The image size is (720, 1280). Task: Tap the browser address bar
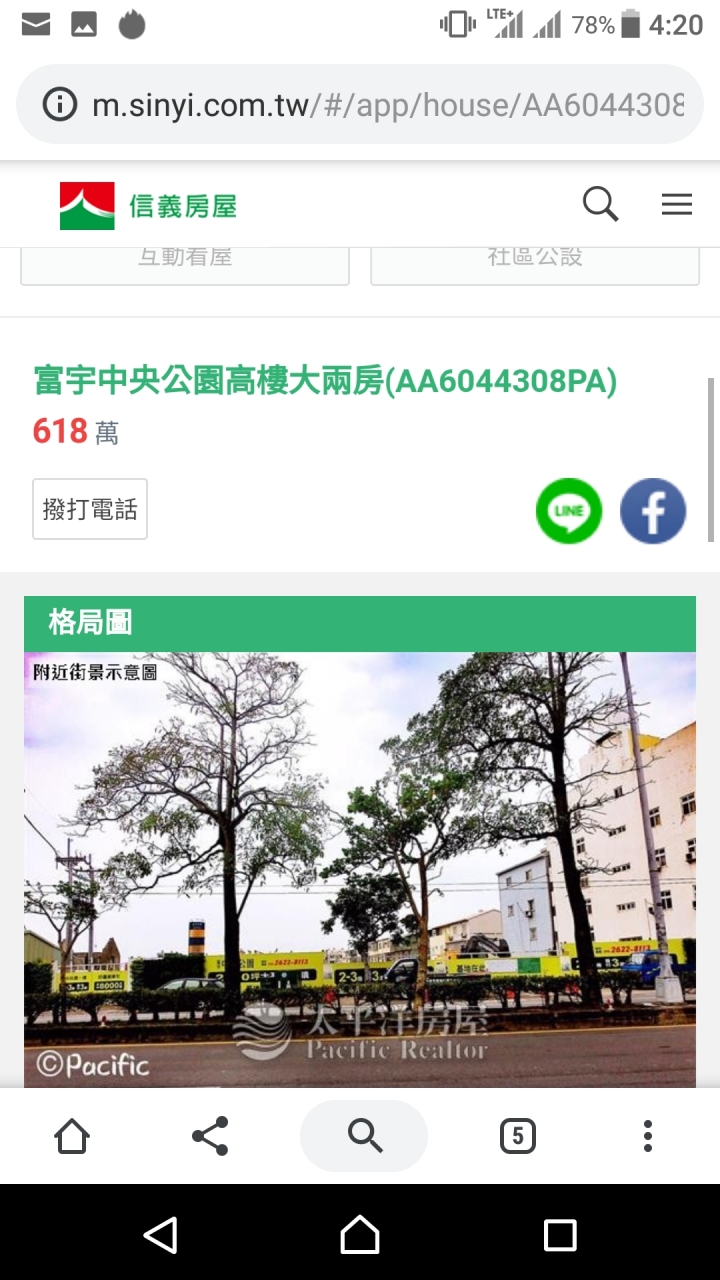point(360,105)
